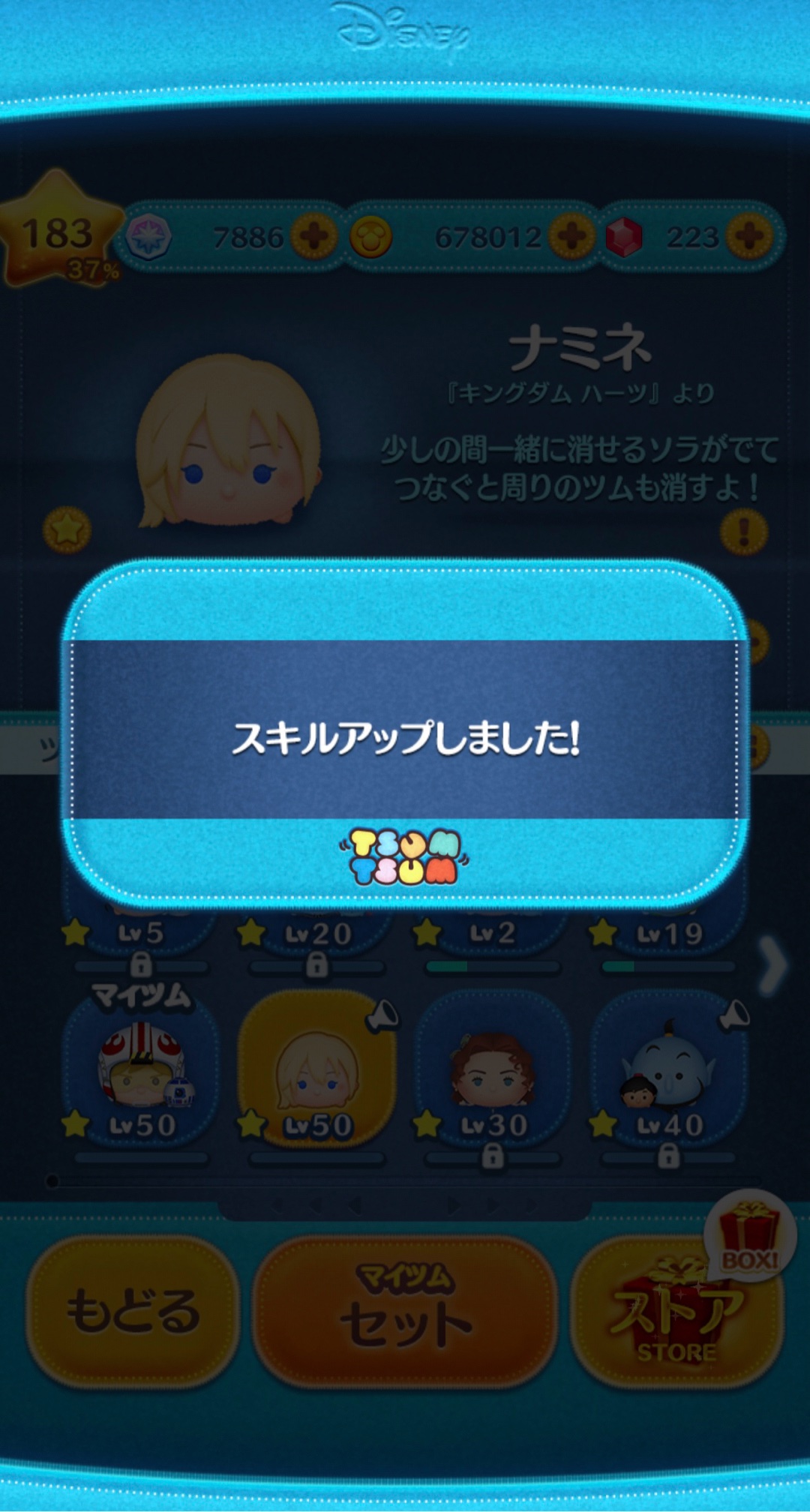This screenshot has height=1512, width=810.
Task: Tap the plus next to 7886
Action: [313, 237]
